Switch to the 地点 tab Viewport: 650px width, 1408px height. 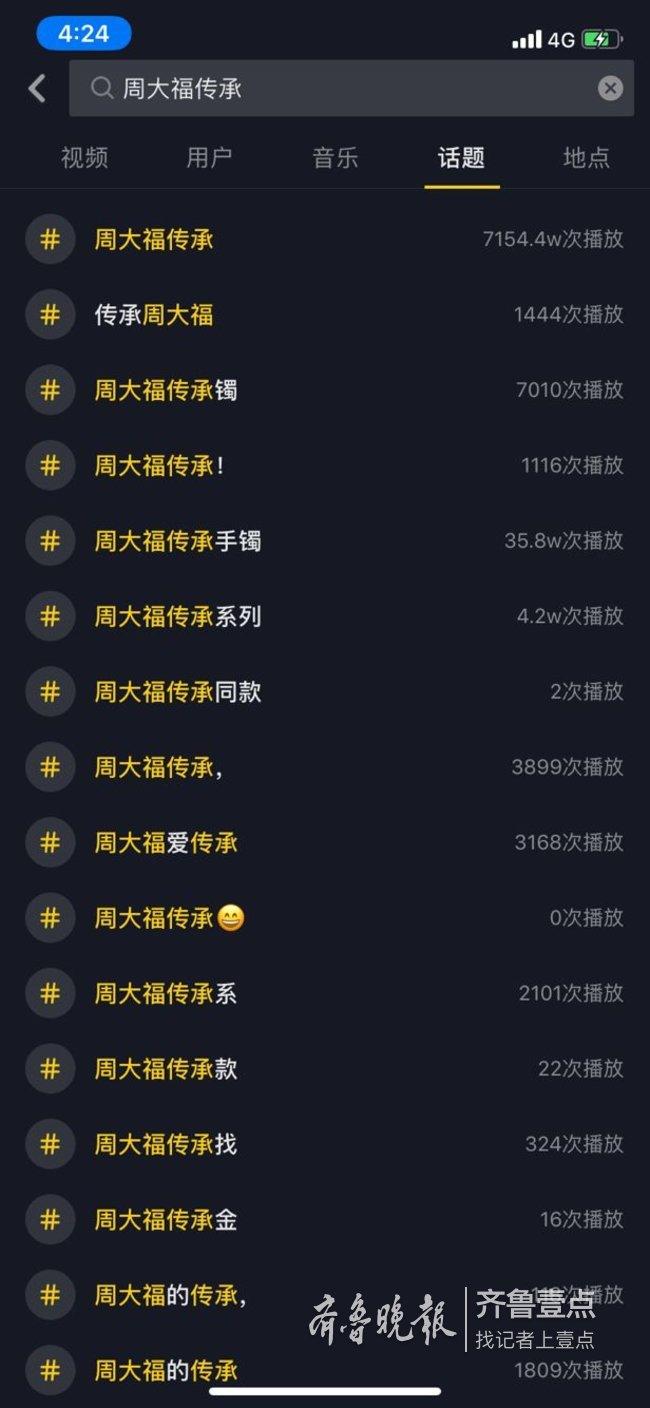586,158
